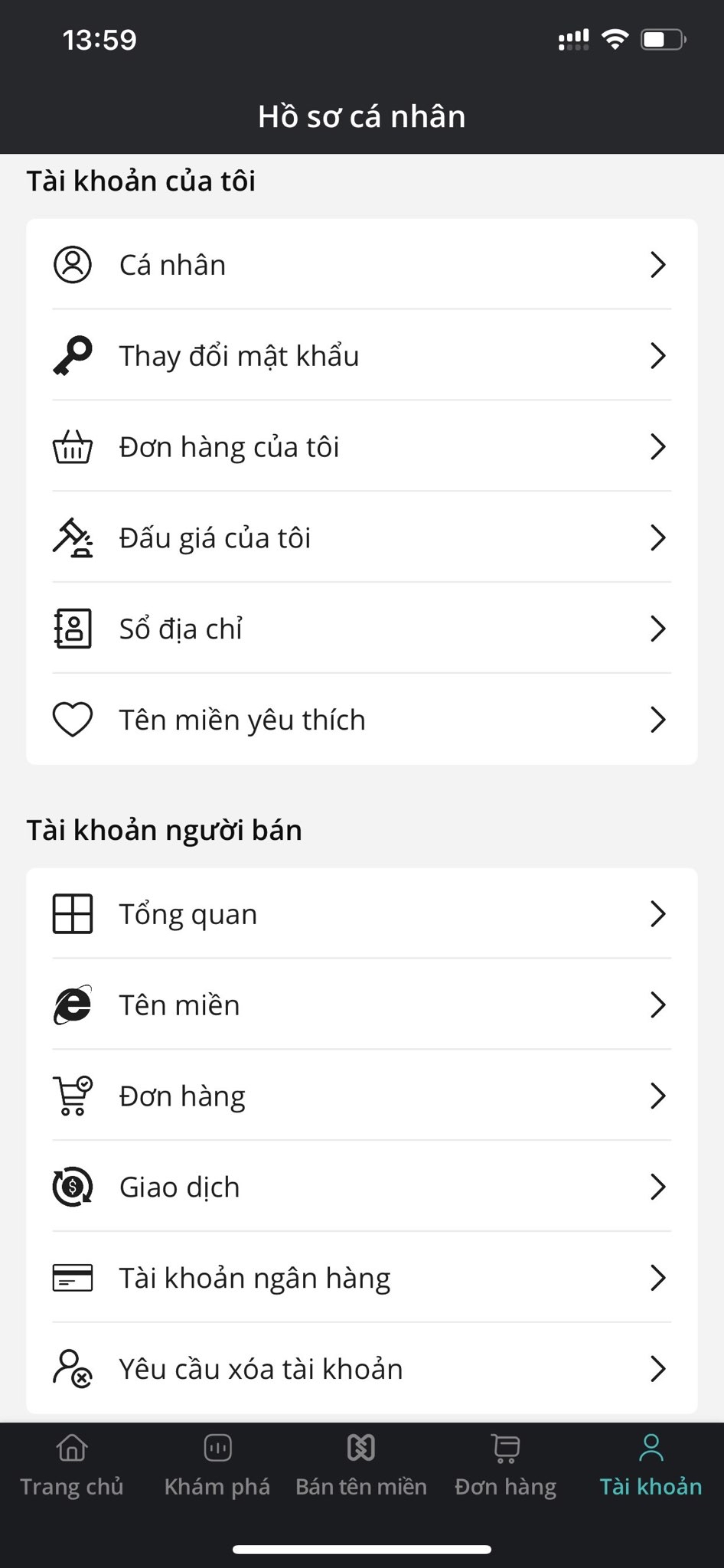Open Tài khoản ngân hàng
The height and width of the screenshot is (1568, 724).
pos(361,1279)
